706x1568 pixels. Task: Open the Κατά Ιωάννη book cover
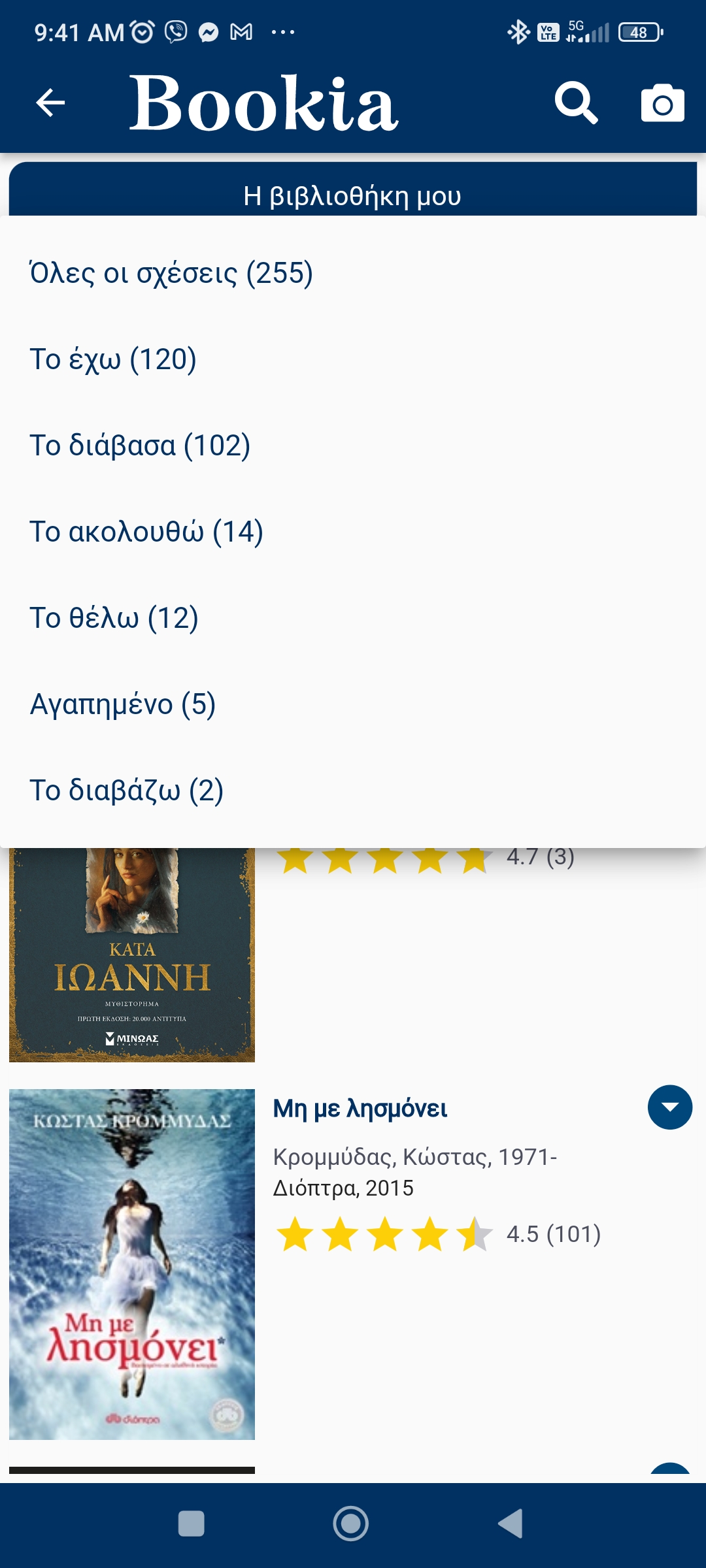click(x=132, y=954)
